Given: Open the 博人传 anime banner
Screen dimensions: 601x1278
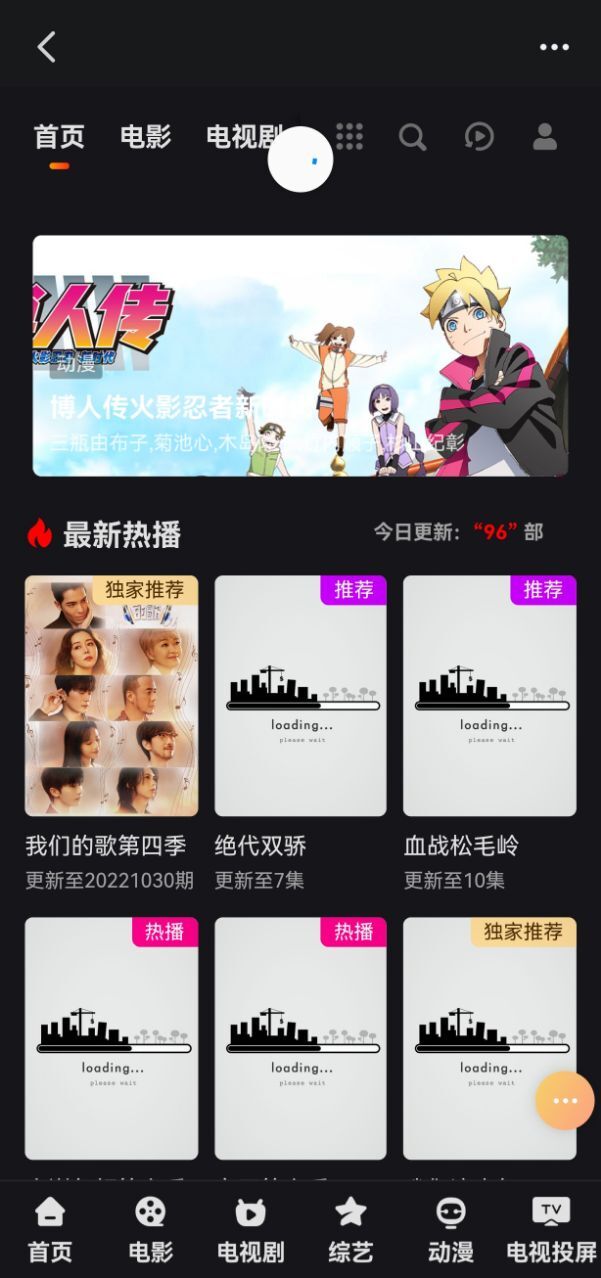Looking at the screenshot, I should (300, 355).
